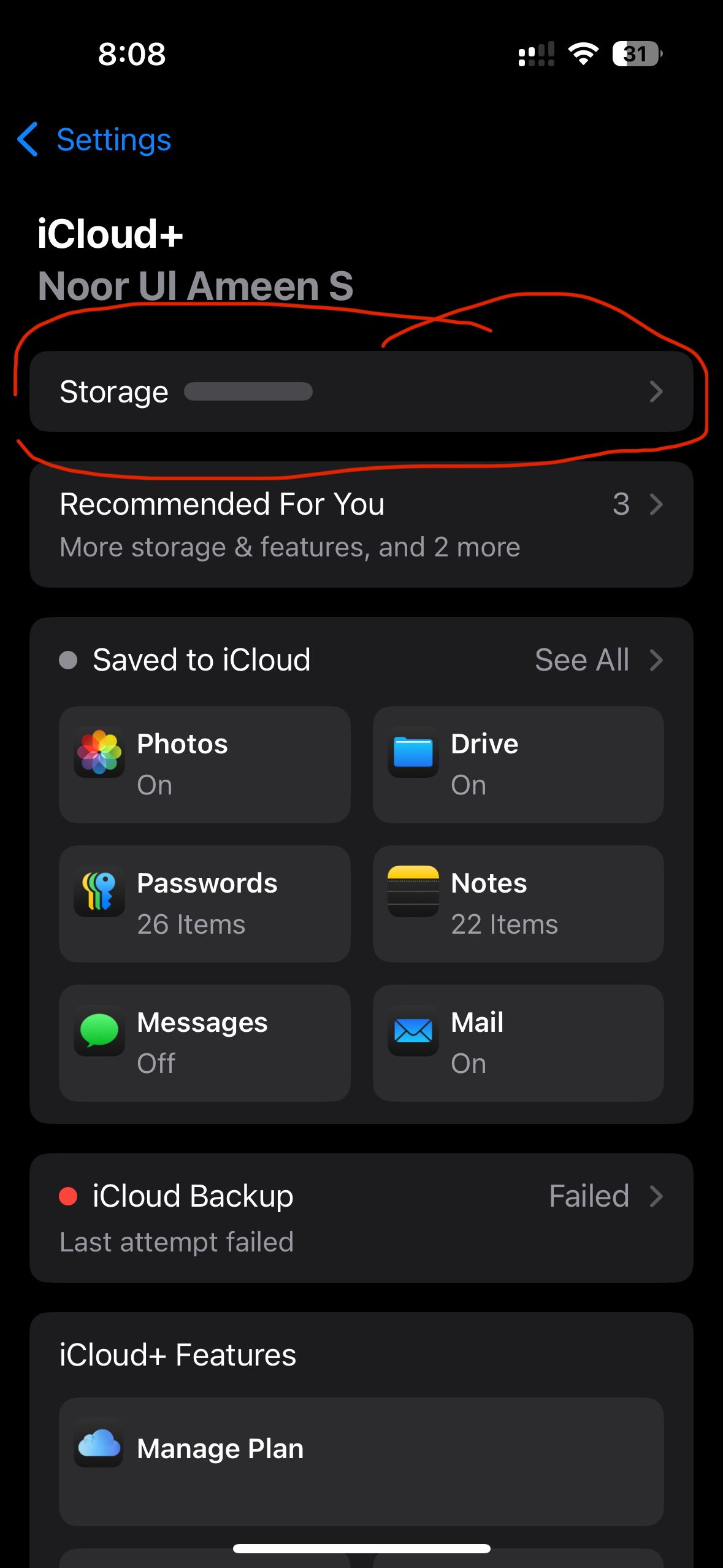The width and height of the screenshot is (723, 1568).
Task: Tap See All for Saved to iCloud
Action: [599, 660]
